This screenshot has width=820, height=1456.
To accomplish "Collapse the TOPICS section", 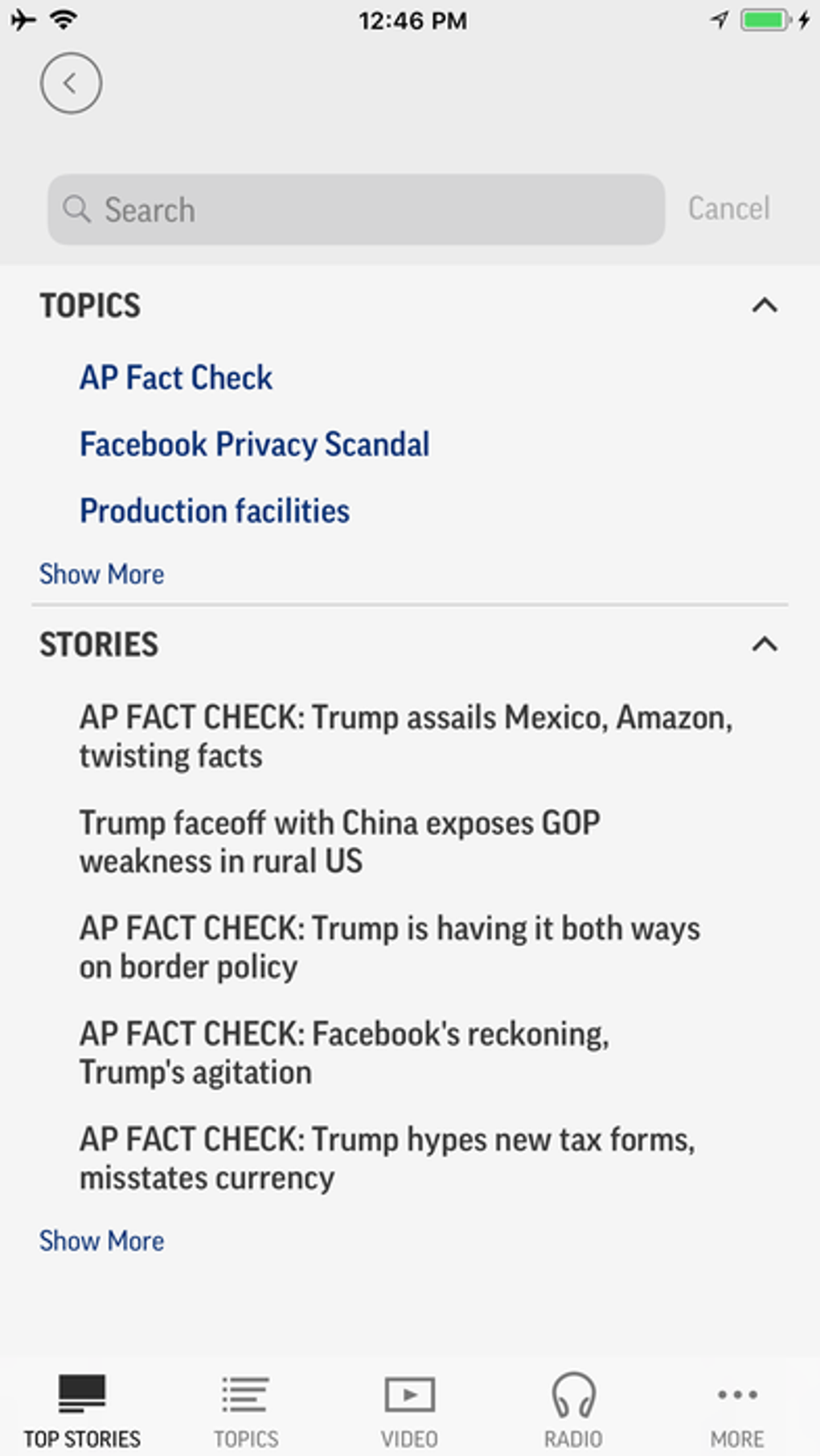I will click(x=765, y=306).
